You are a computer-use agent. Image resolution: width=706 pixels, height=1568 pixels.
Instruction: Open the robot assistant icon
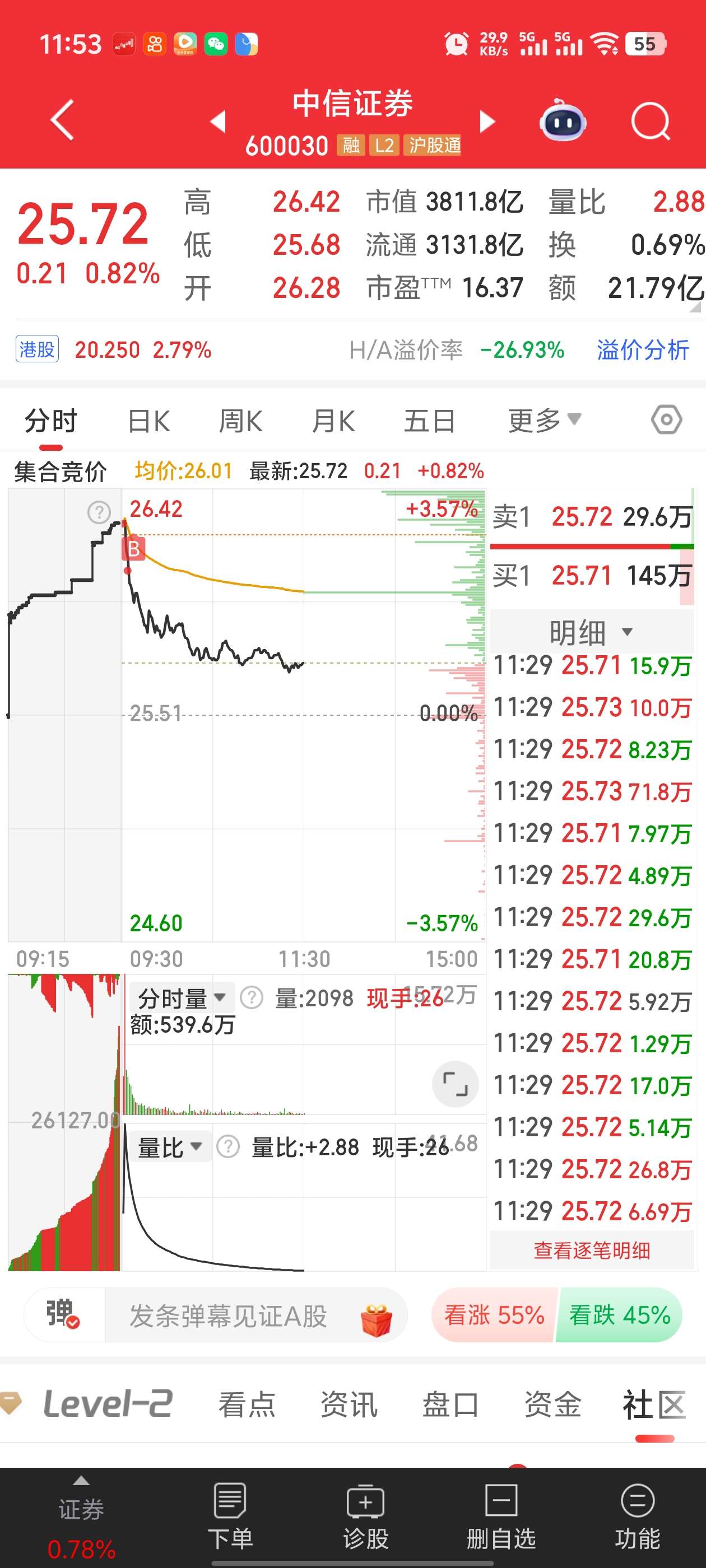pos(563,120)
